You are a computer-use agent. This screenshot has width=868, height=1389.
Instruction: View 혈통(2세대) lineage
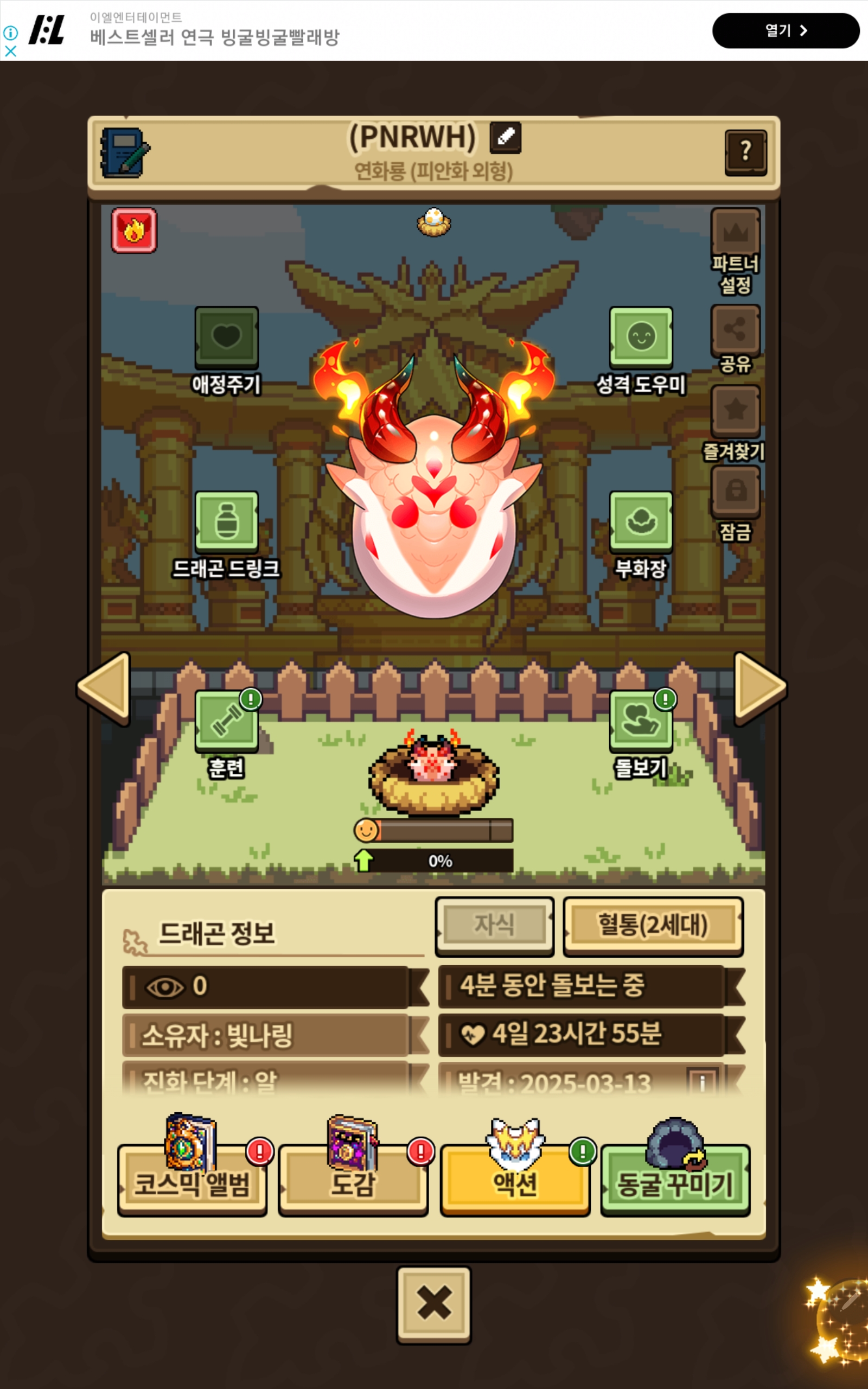(653, 925)
